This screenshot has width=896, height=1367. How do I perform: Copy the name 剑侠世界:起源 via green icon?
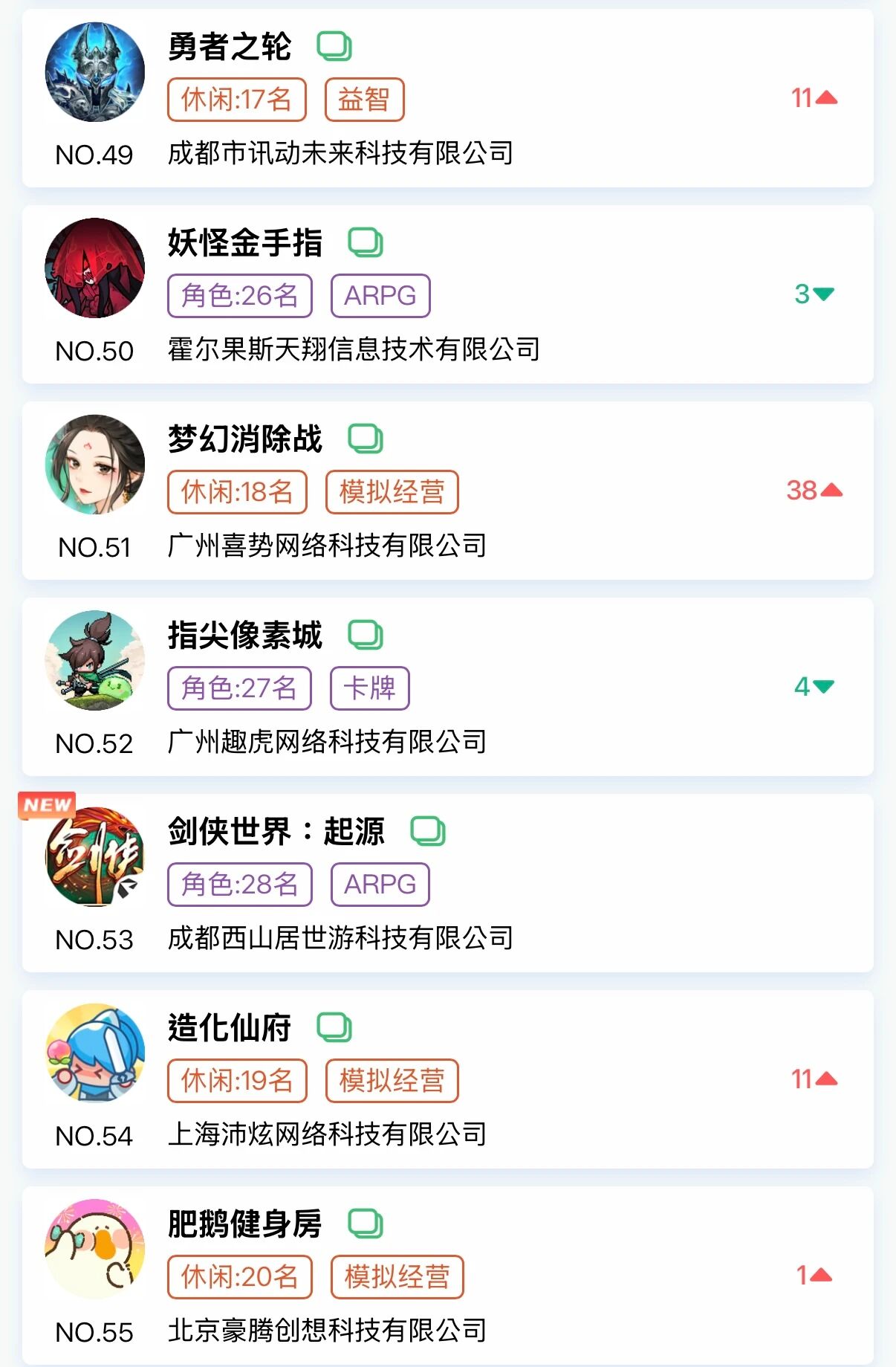pyautogui.click(x=428, y=831)
